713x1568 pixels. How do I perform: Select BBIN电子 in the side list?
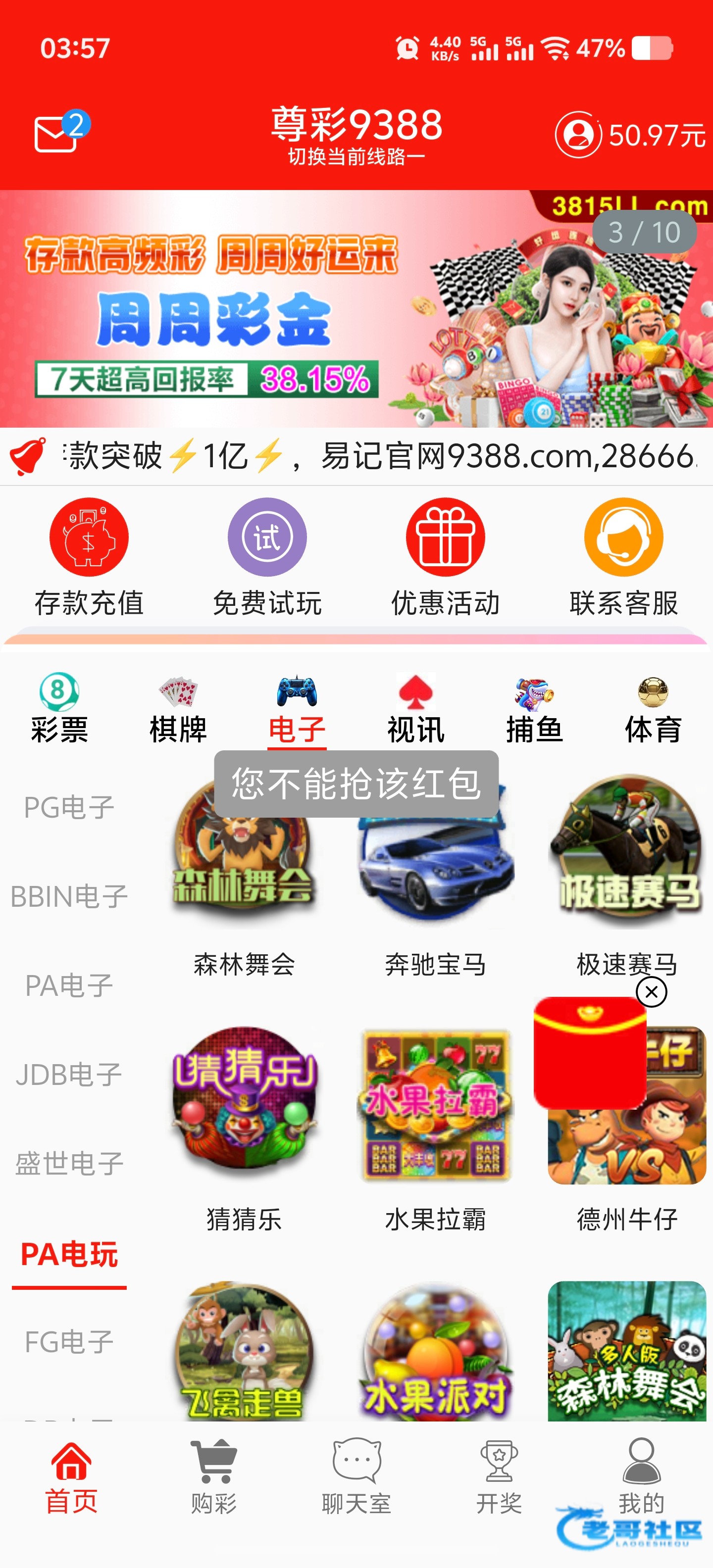pyautogui.click(x=69, y=896)
